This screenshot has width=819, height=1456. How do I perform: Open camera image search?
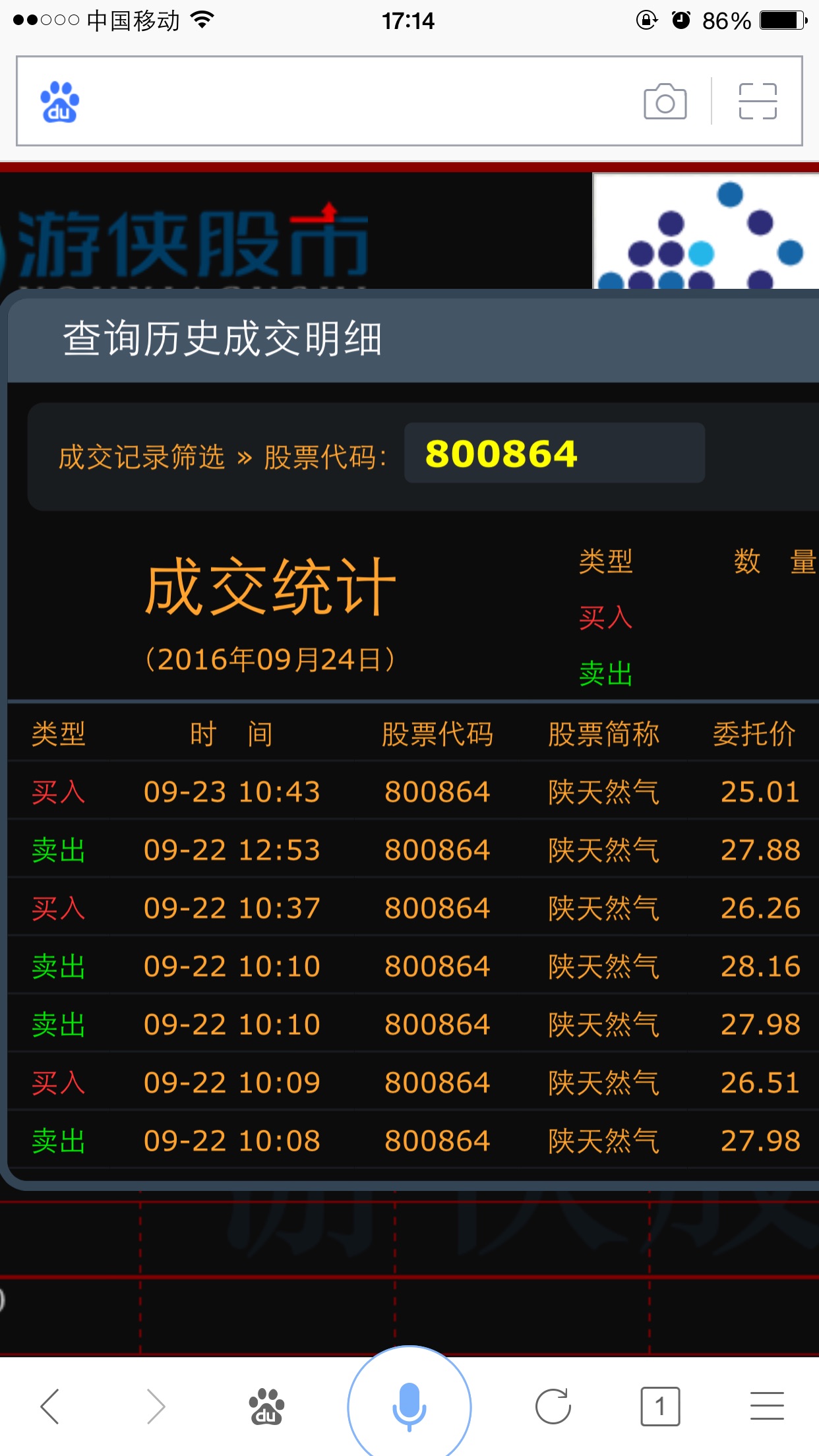pyautogui.click(x=665, y=101)
